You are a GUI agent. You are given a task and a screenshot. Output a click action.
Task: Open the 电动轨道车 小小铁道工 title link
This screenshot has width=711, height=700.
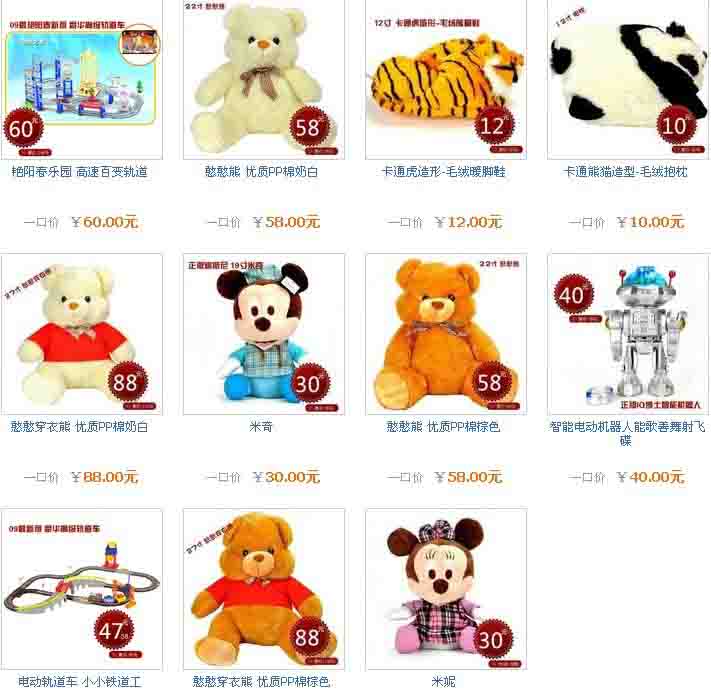click(80, 682)
